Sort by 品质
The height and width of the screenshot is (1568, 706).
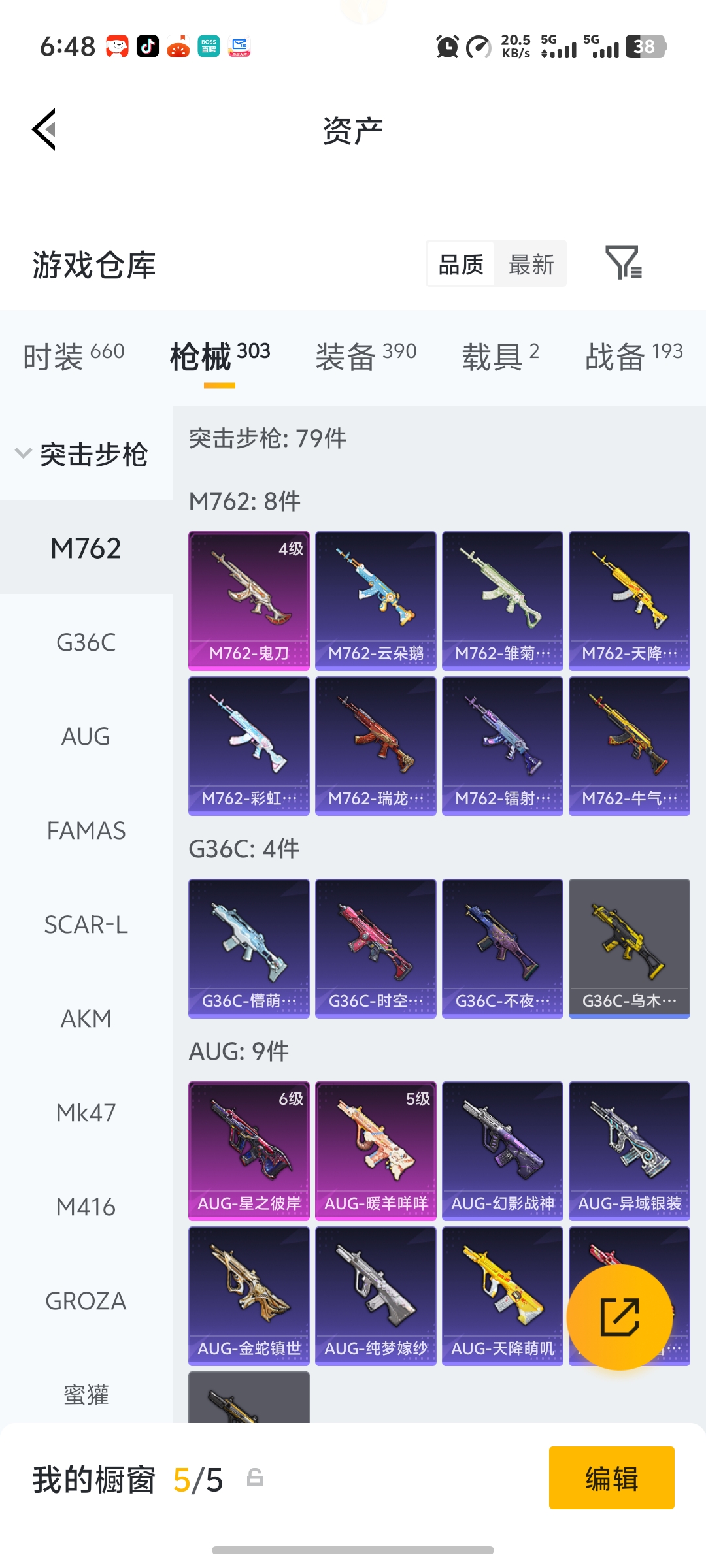click(461, 265)
